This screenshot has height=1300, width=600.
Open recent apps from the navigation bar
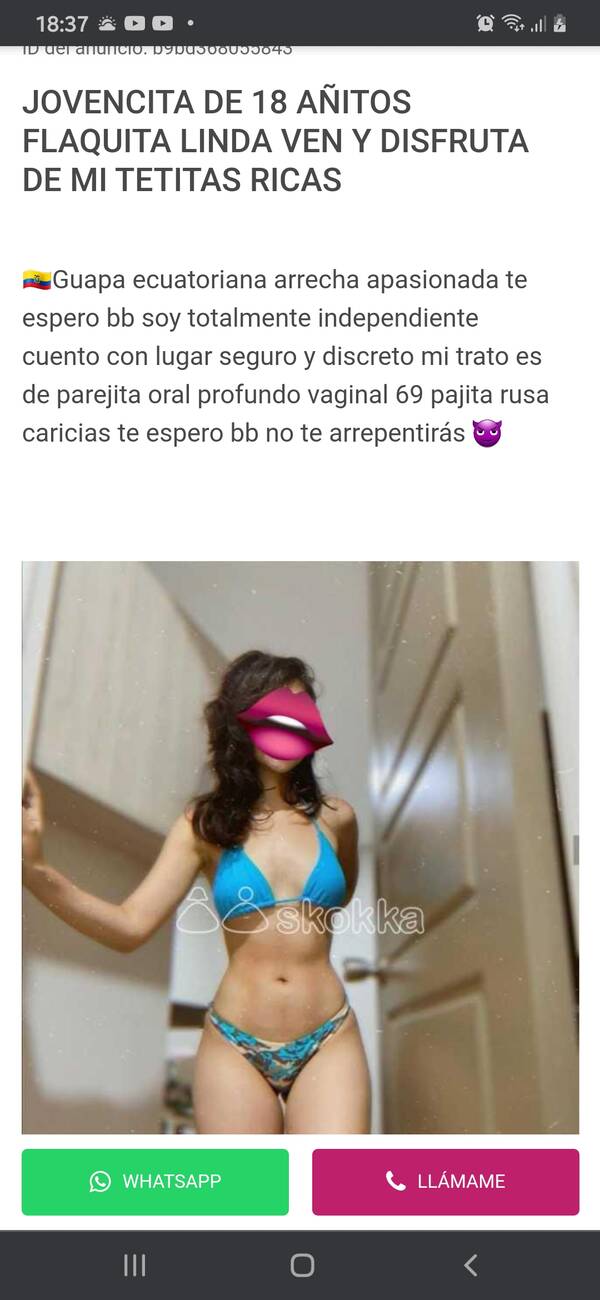pos(134,1265)
